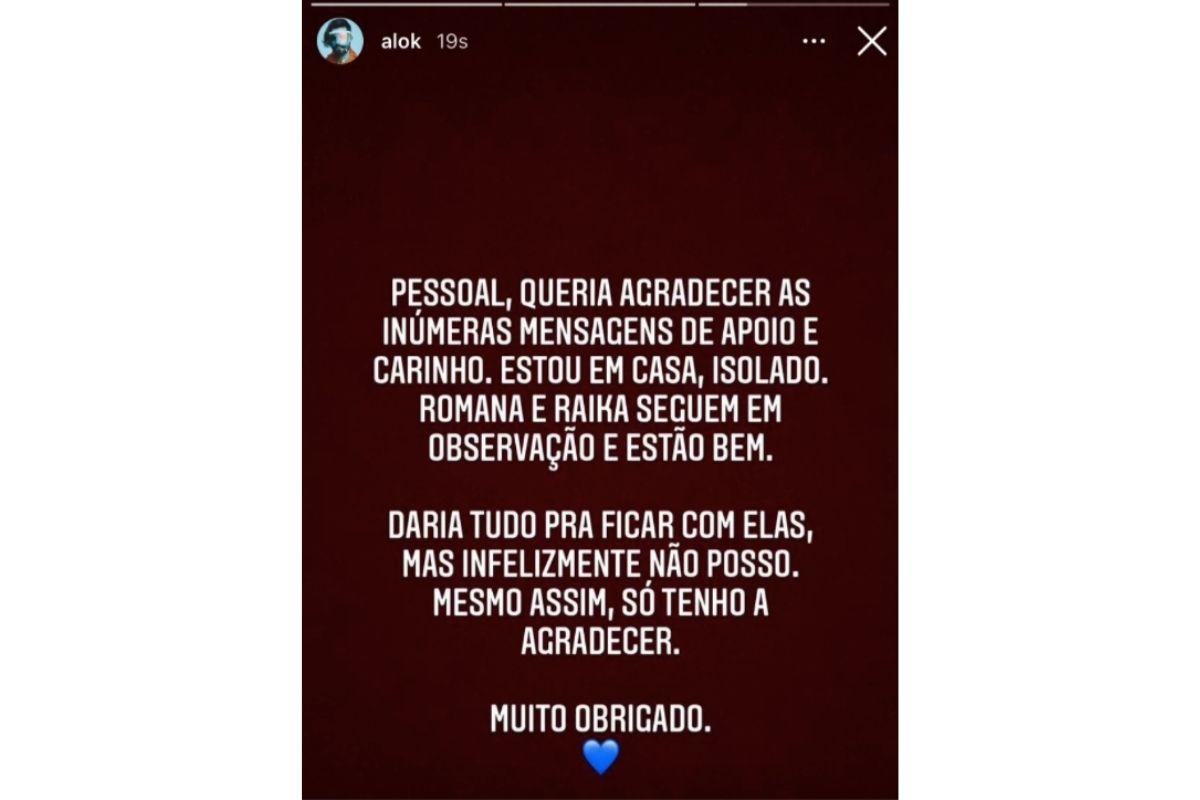Tap the alok username
The height and width of the screenshot is (800, 1200).
coord(402,42)
